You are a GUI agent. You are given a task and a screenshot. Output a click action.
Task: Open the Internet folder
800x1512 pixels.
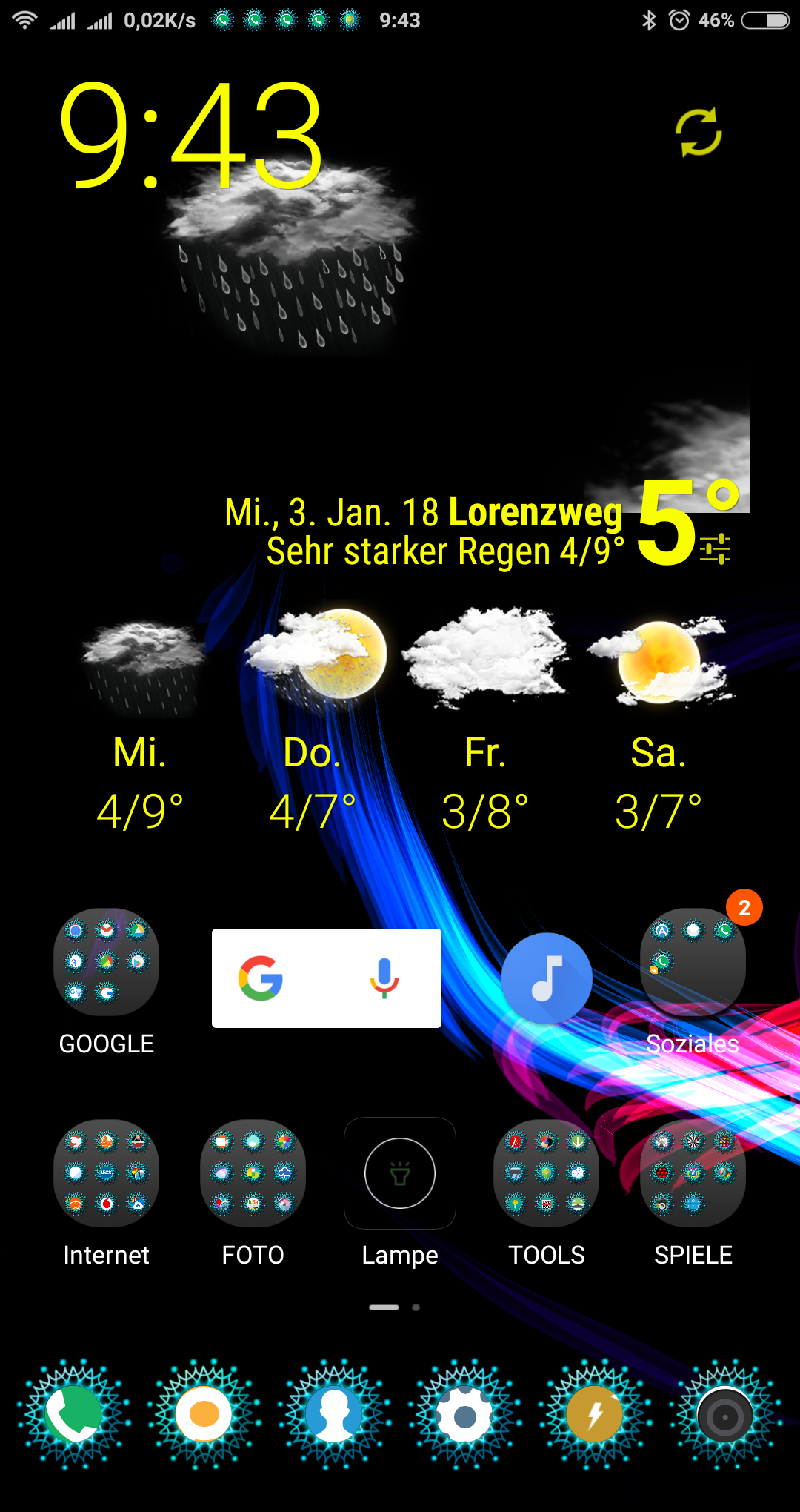coord(107,1173)
